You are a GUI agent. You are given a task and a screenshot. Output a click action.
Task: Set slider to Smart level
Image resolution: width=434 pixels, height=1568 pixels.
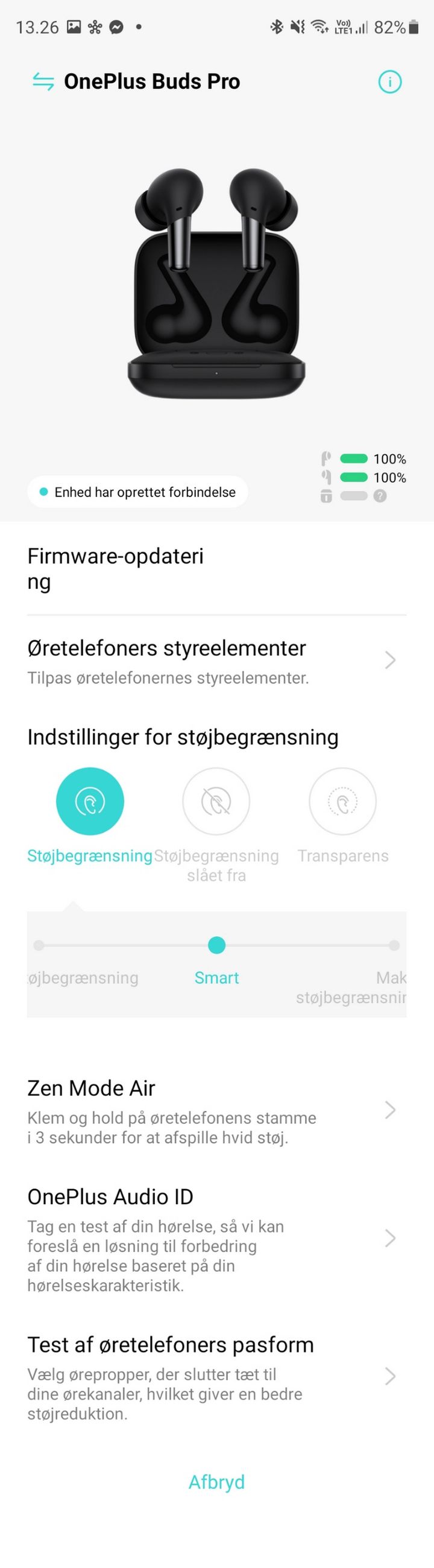[216, 945]
